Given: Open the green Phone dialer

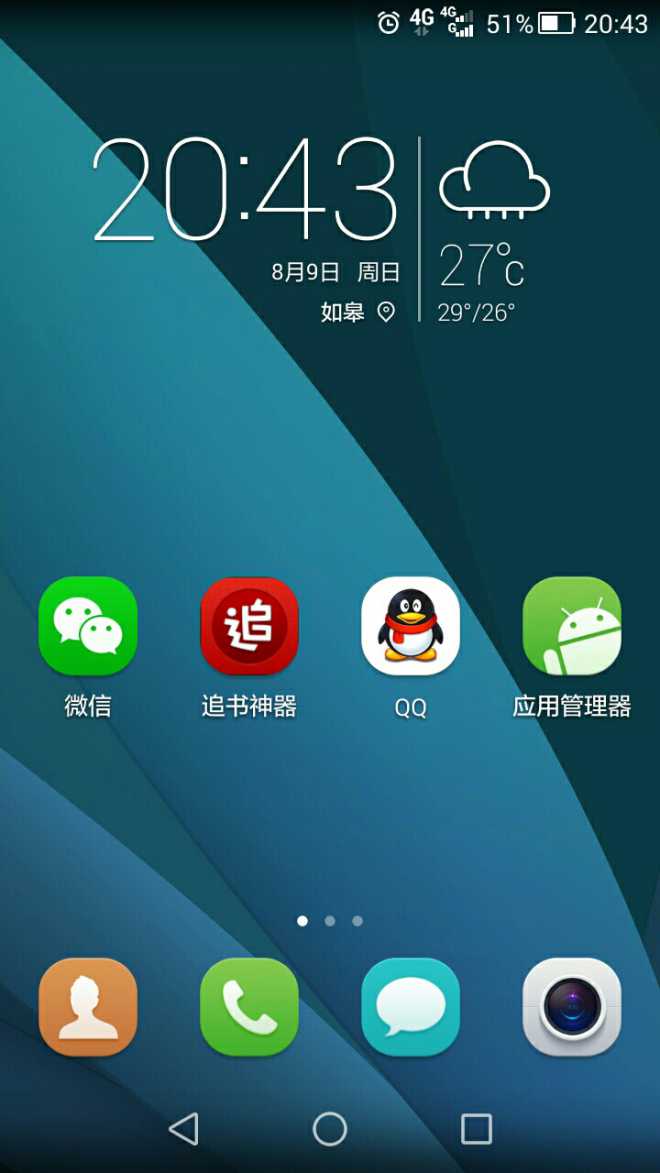Looking at the screenshot, I should pos(249,1007).
